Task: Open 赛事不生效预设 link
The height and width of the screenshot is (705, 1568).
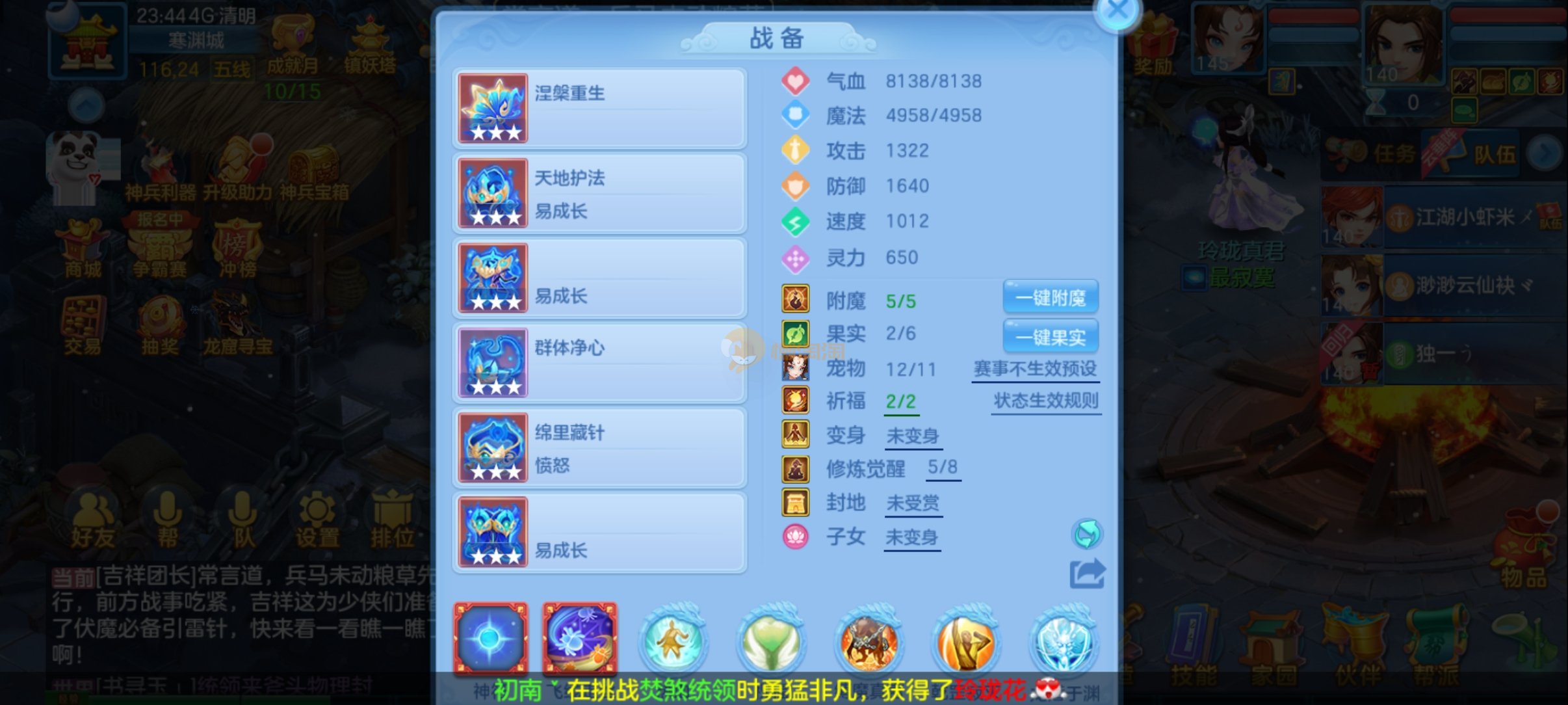Action: (1035, 369)
